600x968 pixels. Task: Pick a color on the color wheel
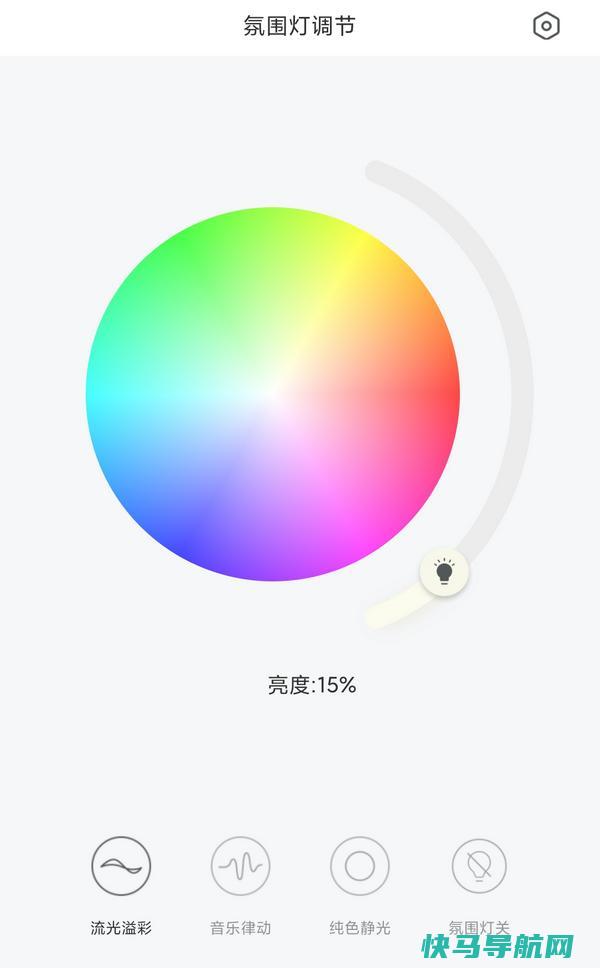(273, 394)
